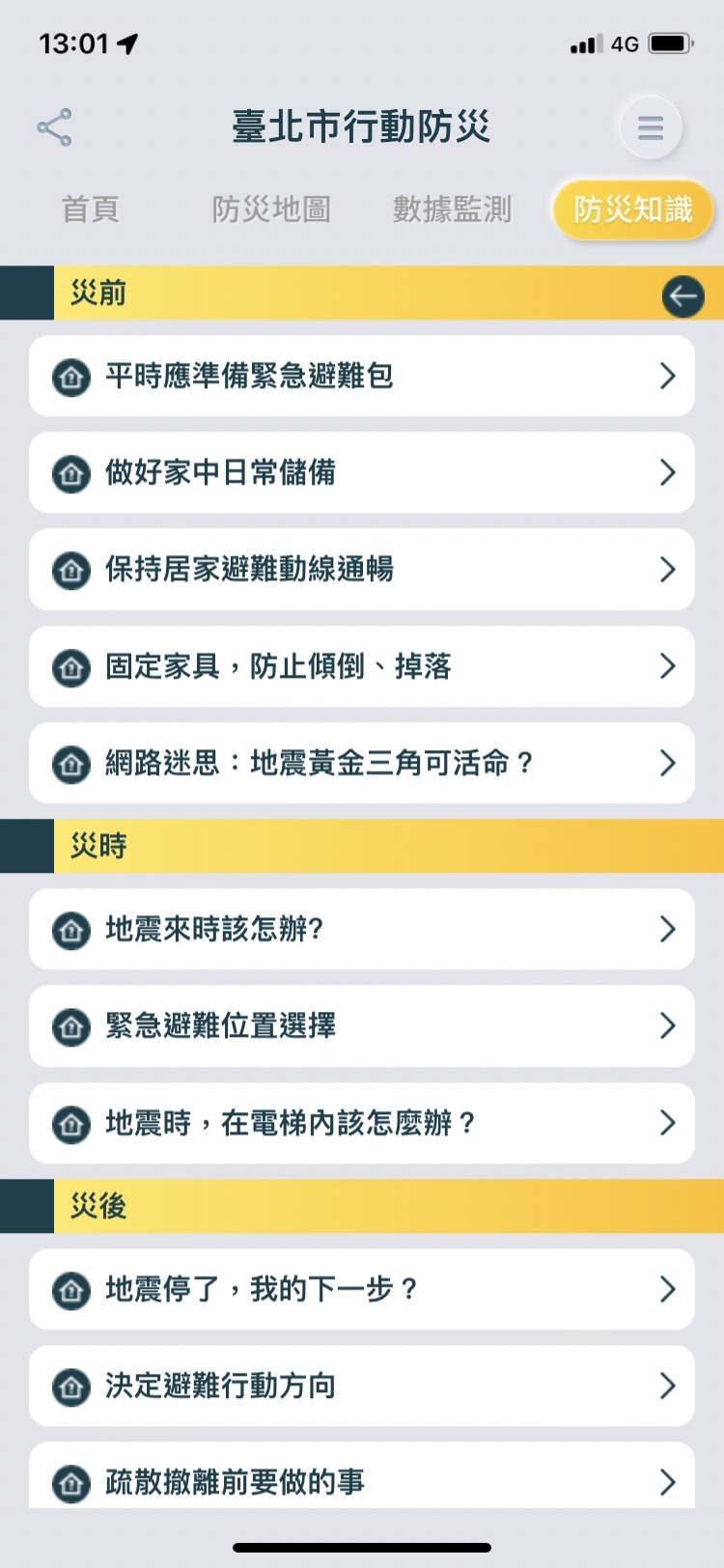724x1568 pixels.
Task: Switch to the 數據監測 tab
Action: coord(452,210)
